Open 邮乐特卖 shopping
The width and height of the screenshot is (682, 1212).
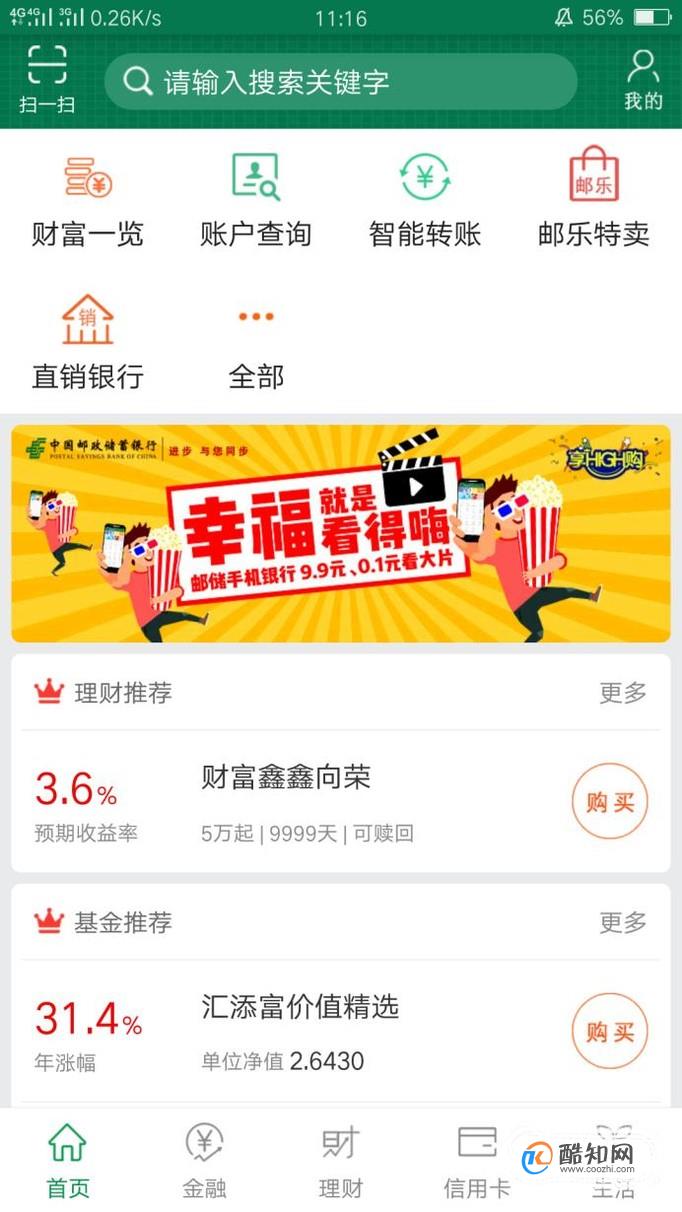(594, 201)
